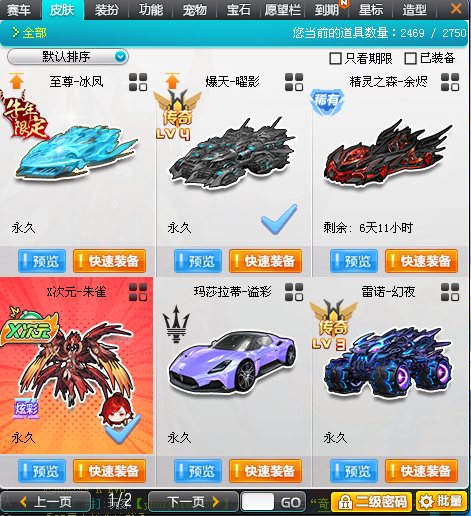Select the X次元-朱雀 skin card
This screenshot has height=516, width=471.
(76, 365)
